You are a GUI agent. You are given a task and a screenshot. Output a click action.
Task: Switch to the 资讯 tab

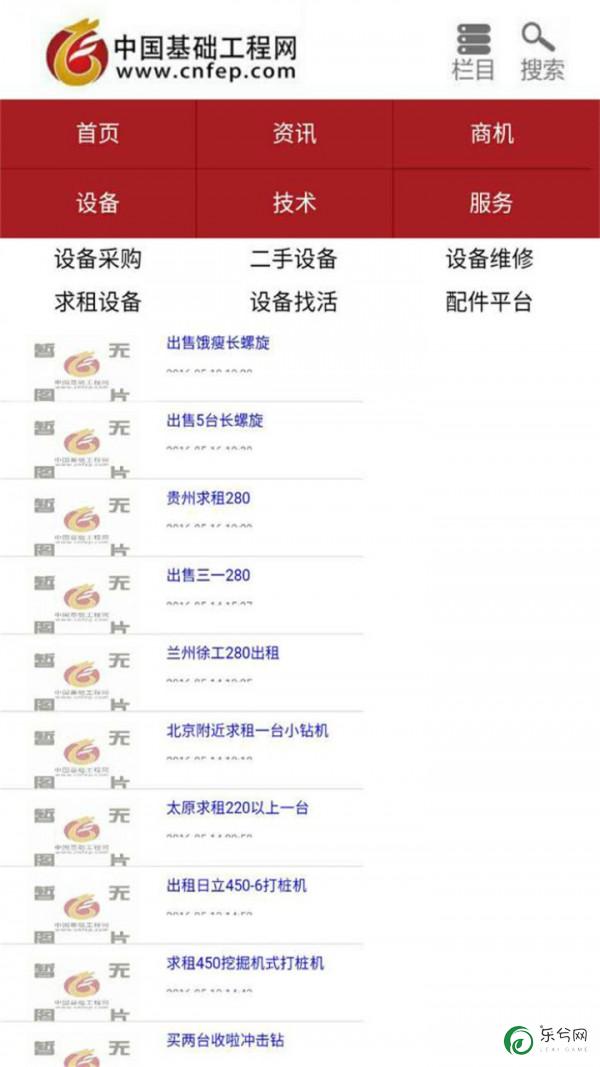tap(295, 134)
